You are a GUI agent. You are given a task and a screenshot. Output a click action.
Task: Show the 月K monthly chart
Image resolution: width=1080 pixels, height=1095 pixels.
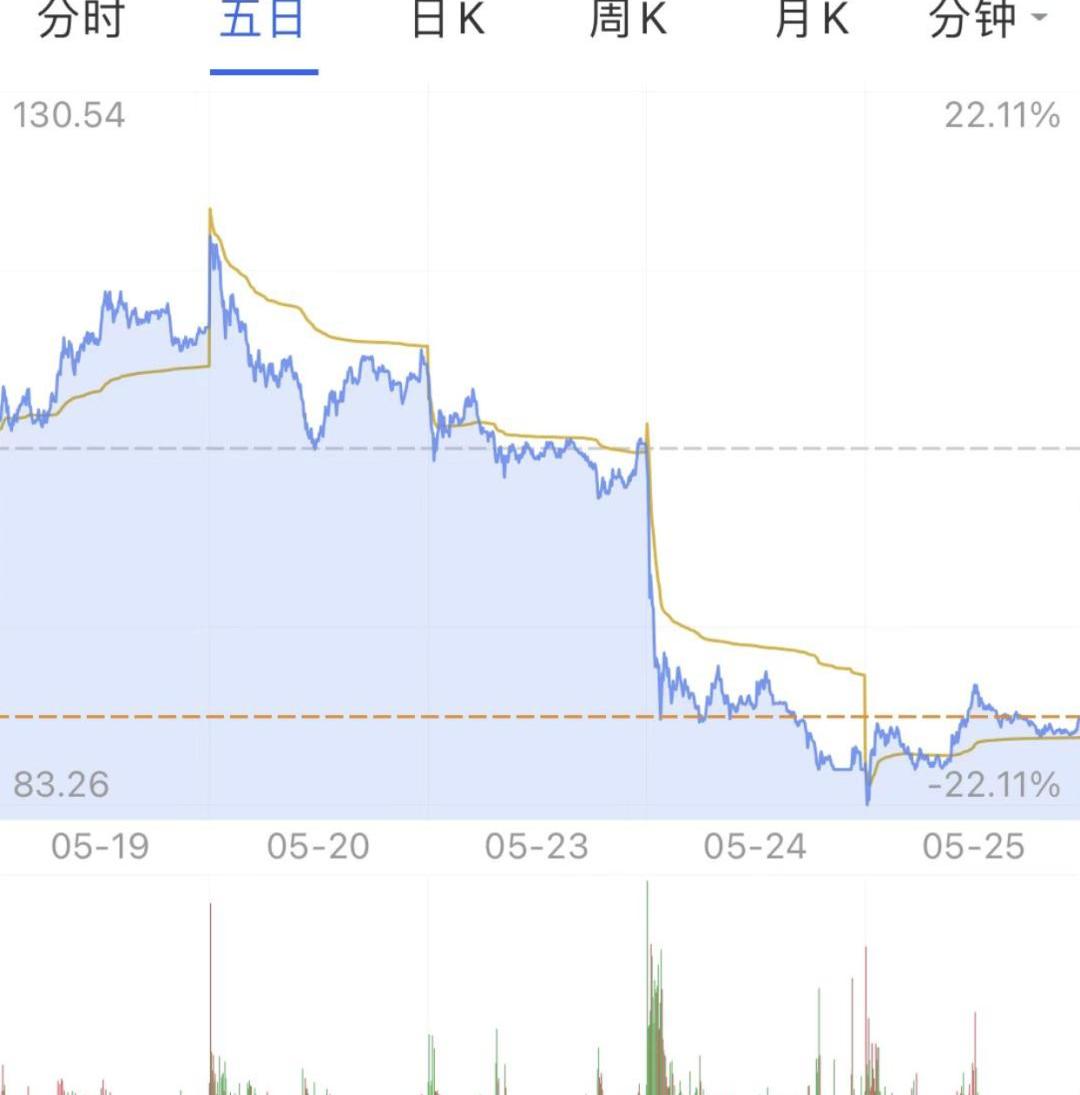(811, 20)
